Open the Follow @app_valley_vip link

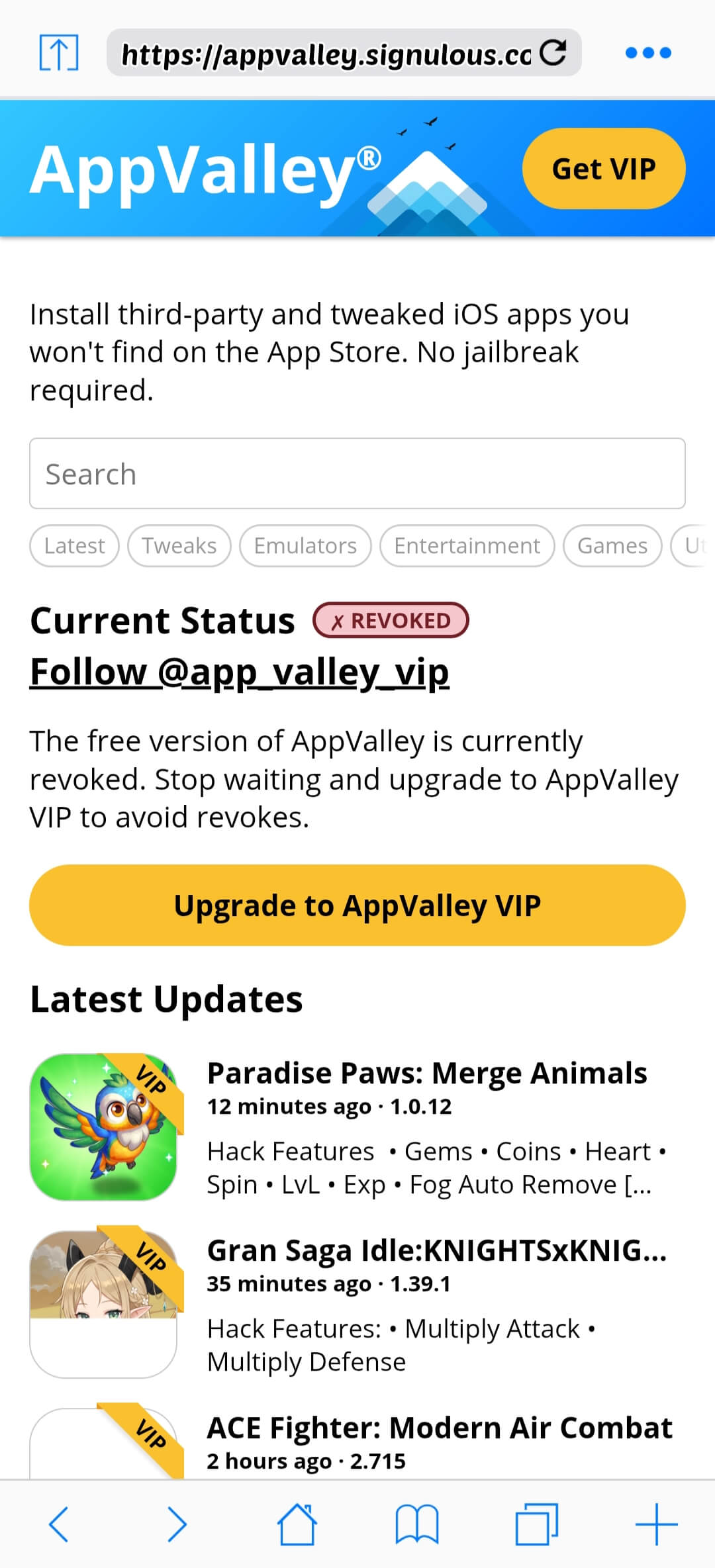tap(239, 672)
